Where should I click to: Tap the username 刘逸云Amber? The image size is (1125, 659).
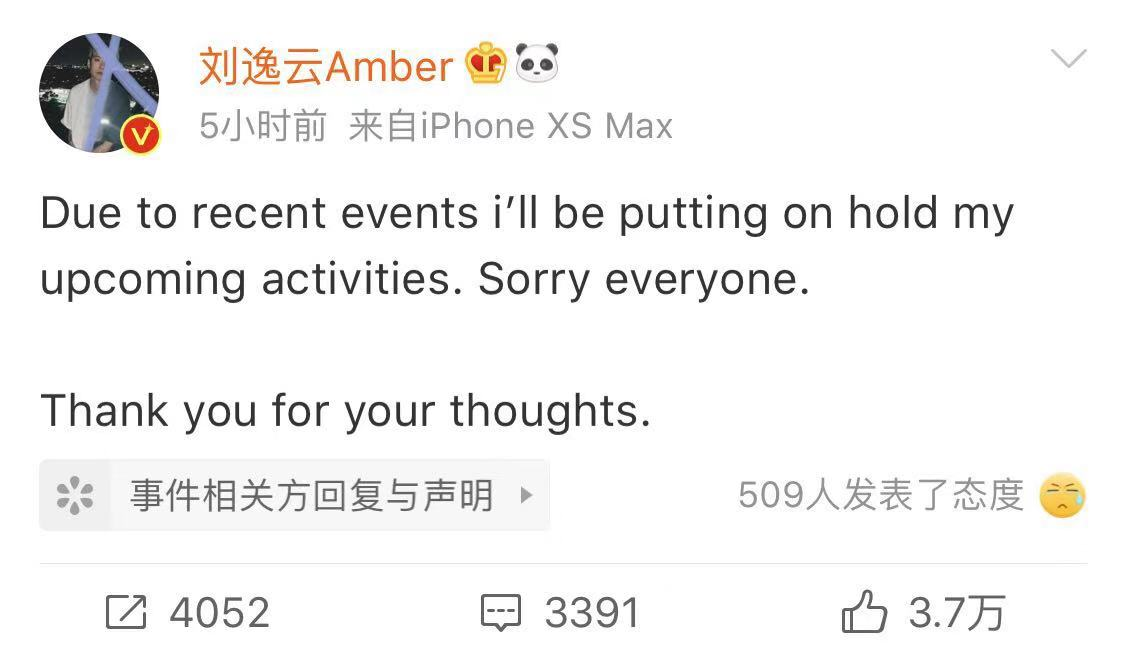pos(326,66)
